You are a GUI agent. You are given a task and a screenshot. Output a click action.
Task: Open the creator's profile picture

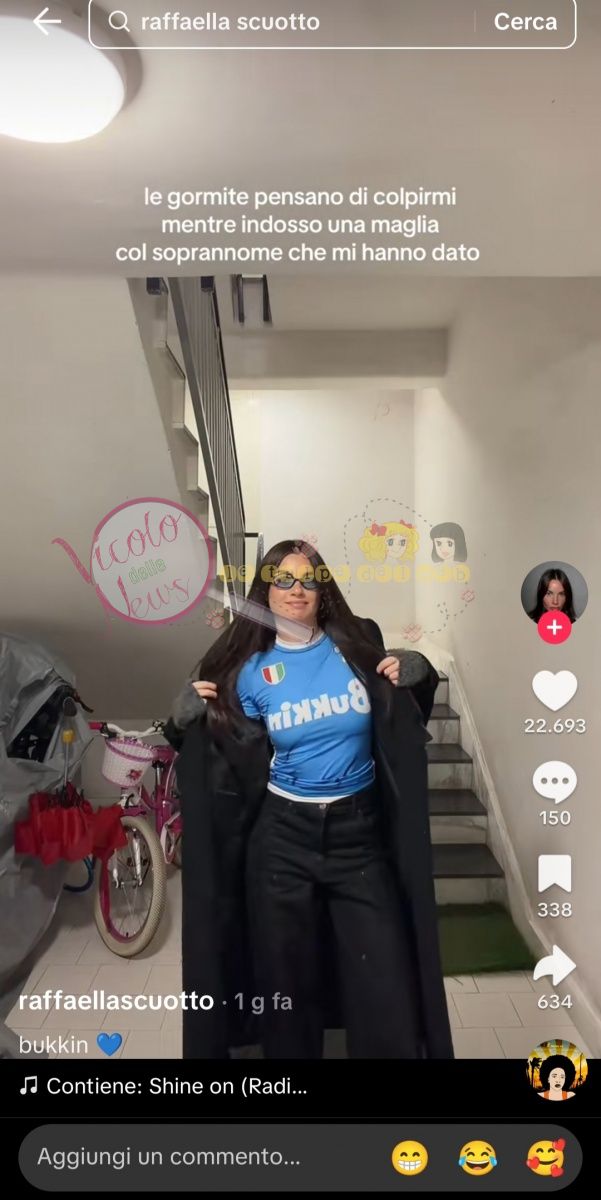(x=554, y=593)
